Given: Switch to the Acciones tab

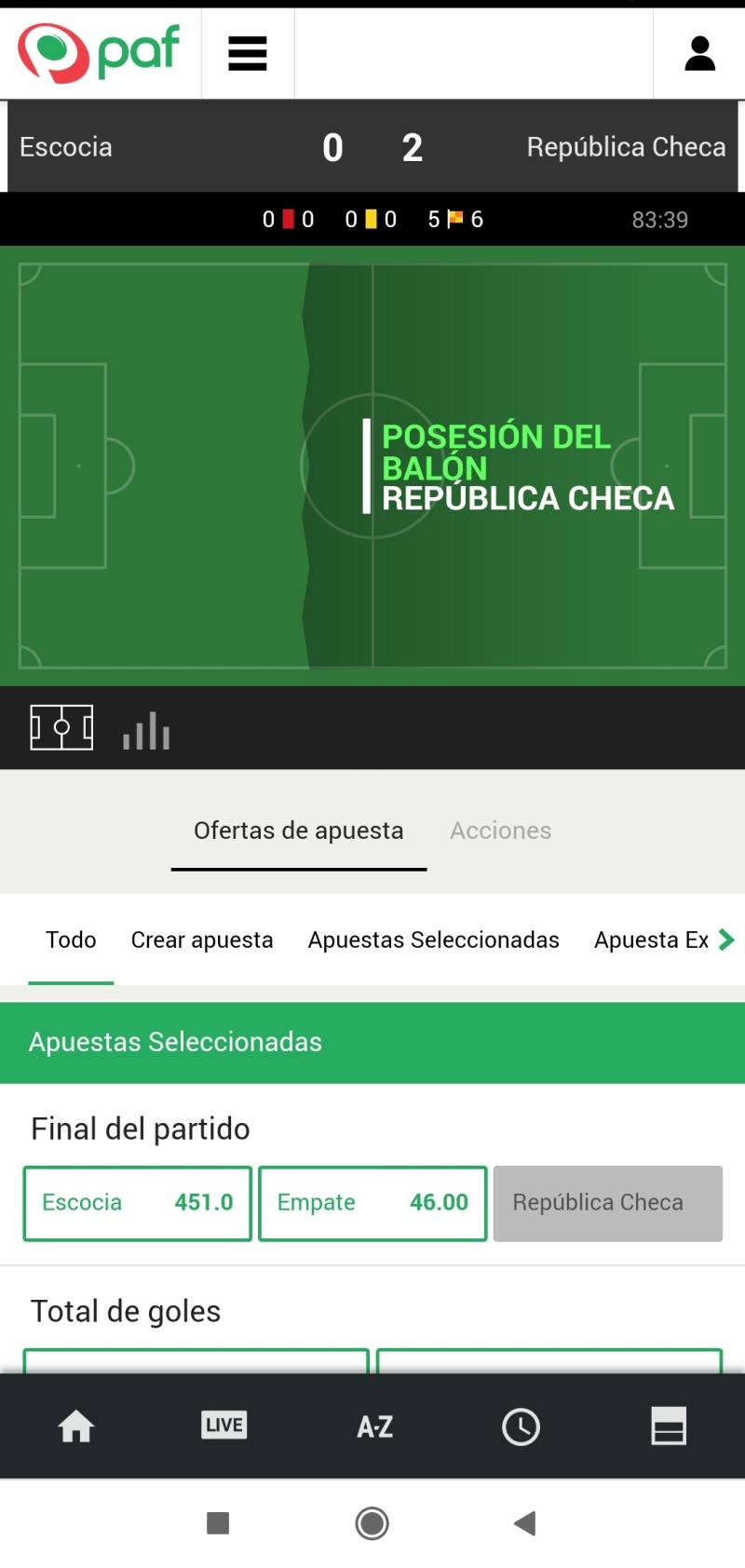Looking at the screenshot, I should pos(501,831).
